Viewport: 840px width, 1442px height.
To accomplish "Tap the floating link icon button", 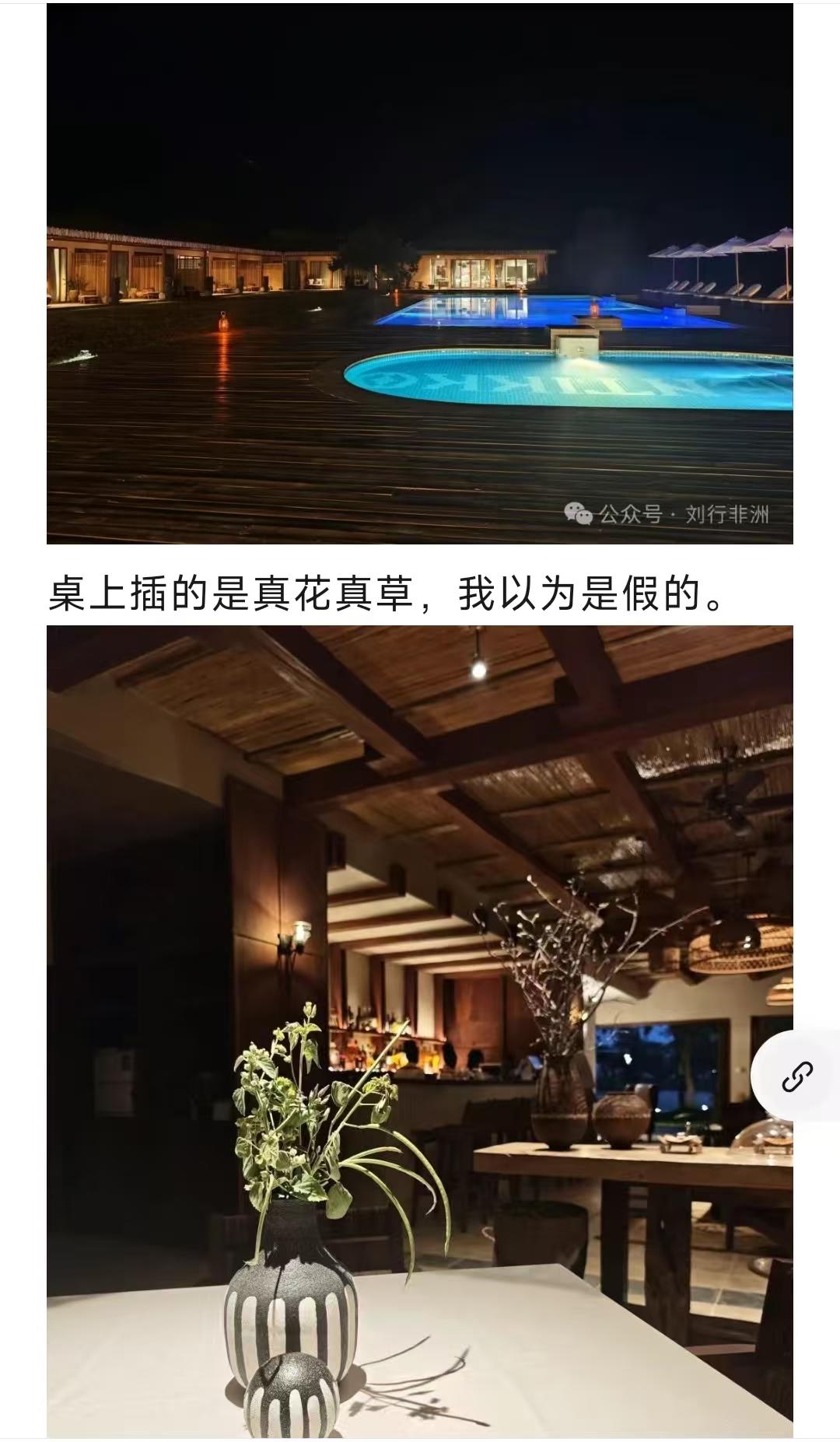I will (x=796, y=1076).
